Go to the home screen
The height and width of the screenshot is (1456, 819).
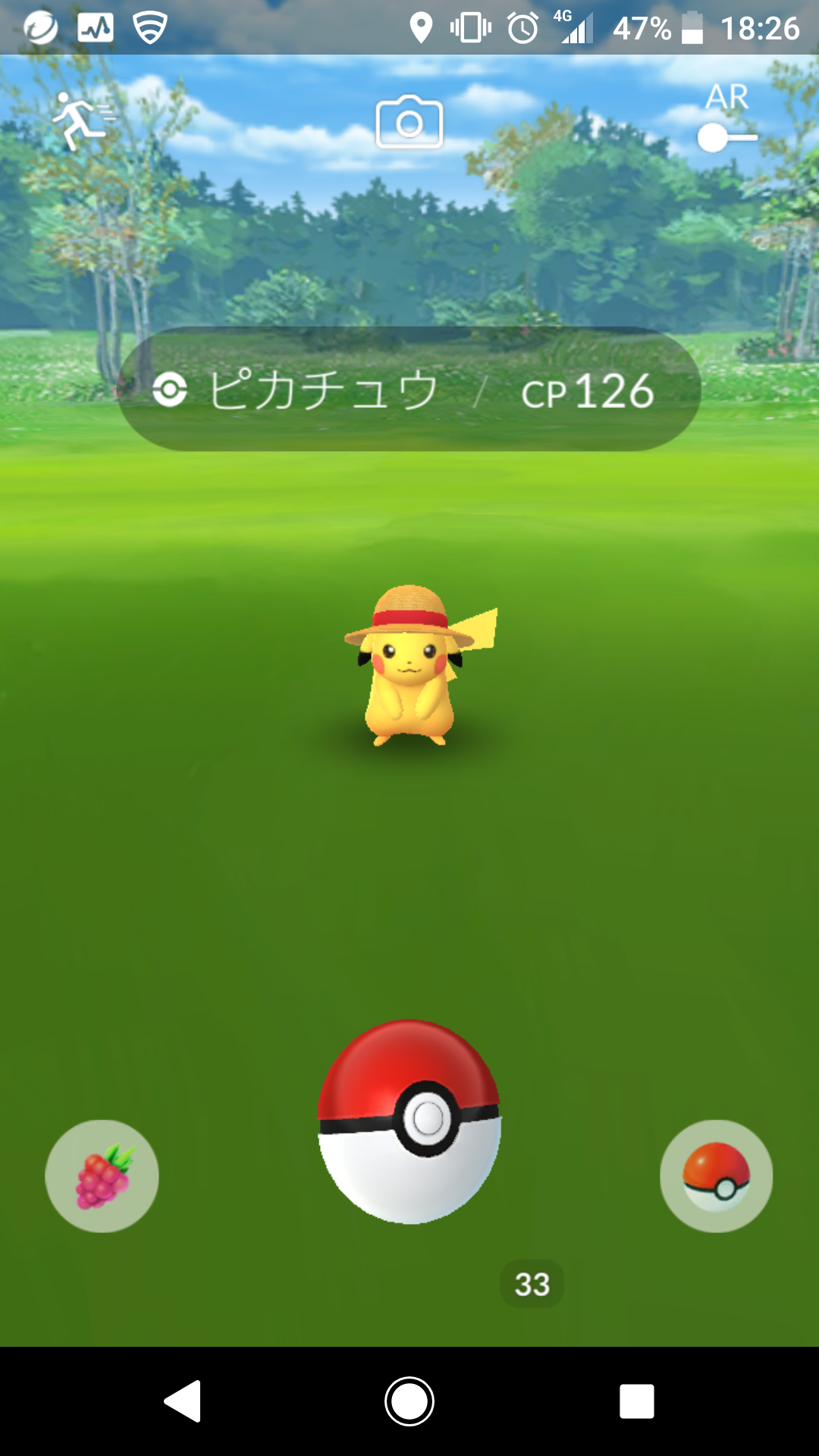pos(409,1401)
